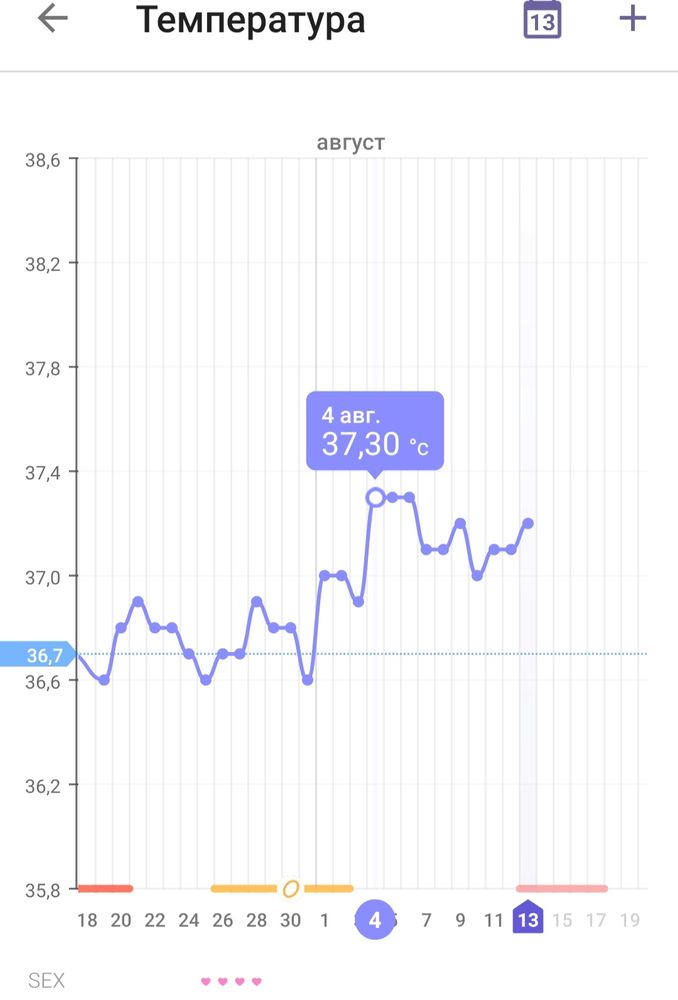Viewport: 678px width, 1000px height.
Task: Add a new temperature entry
Action: 633,19
